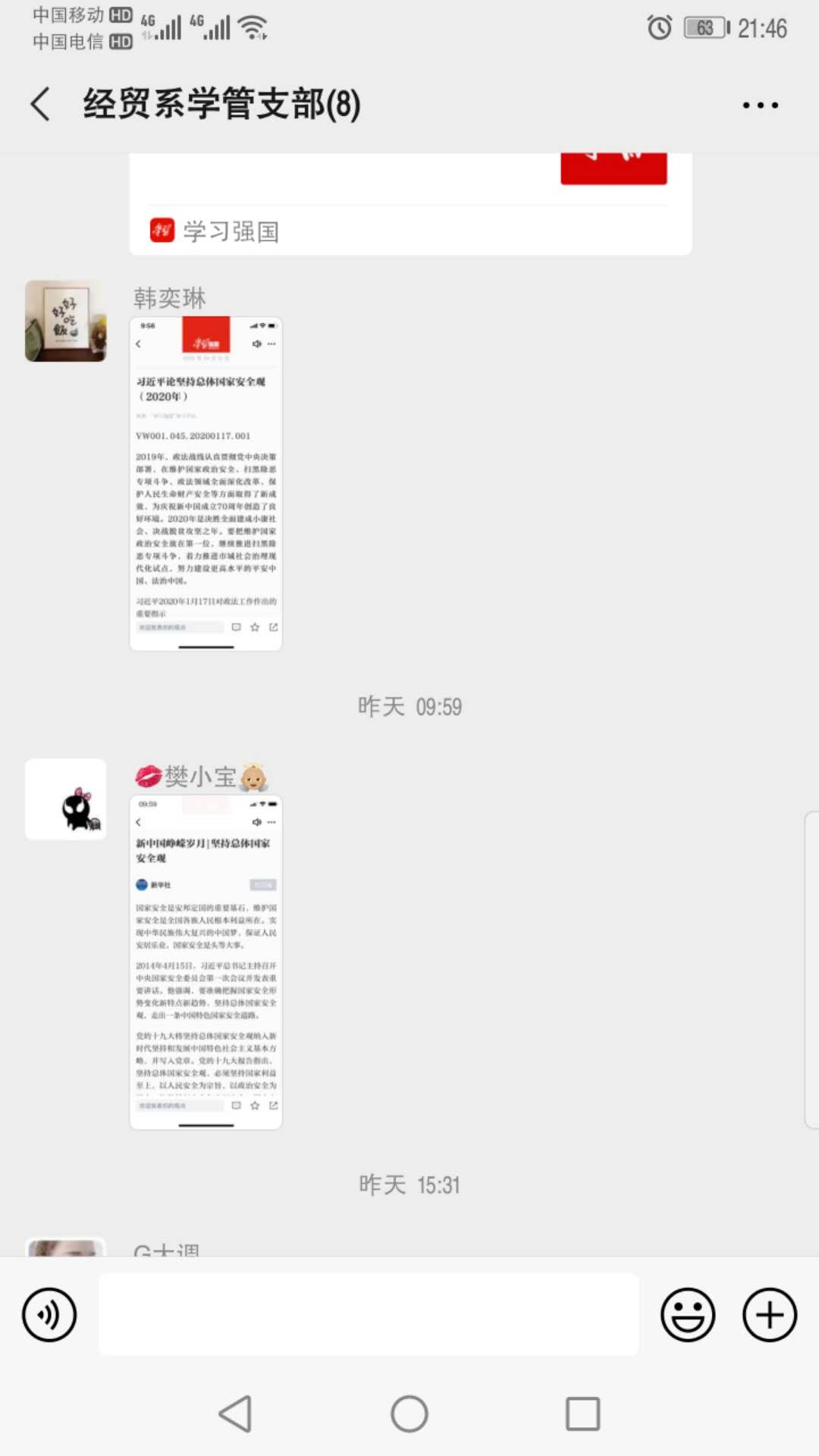View 樊小宝's profile avatar

[66, 799]
